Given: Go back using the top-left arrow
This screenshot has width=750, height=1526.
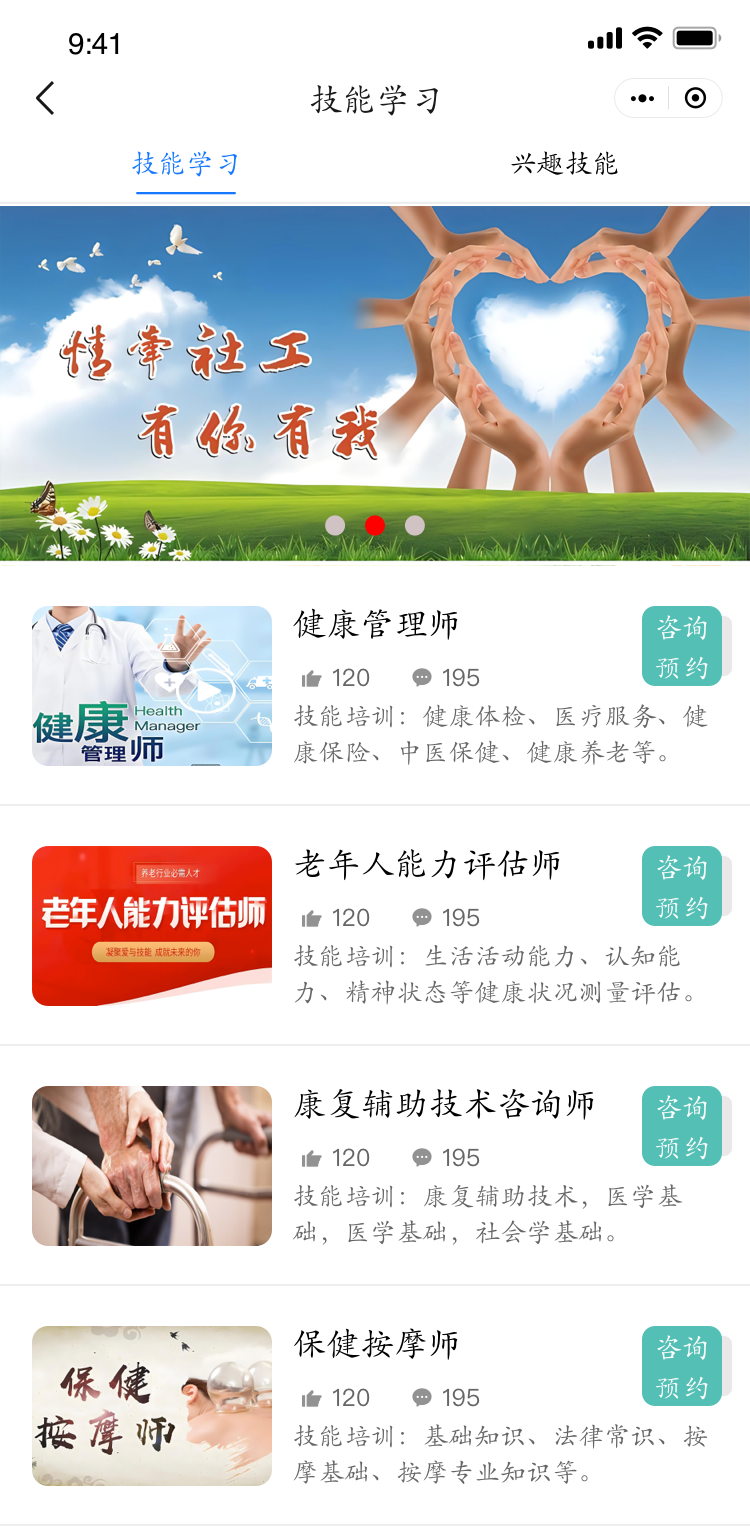Looking at the screenshot, I should tap(45, 98).
